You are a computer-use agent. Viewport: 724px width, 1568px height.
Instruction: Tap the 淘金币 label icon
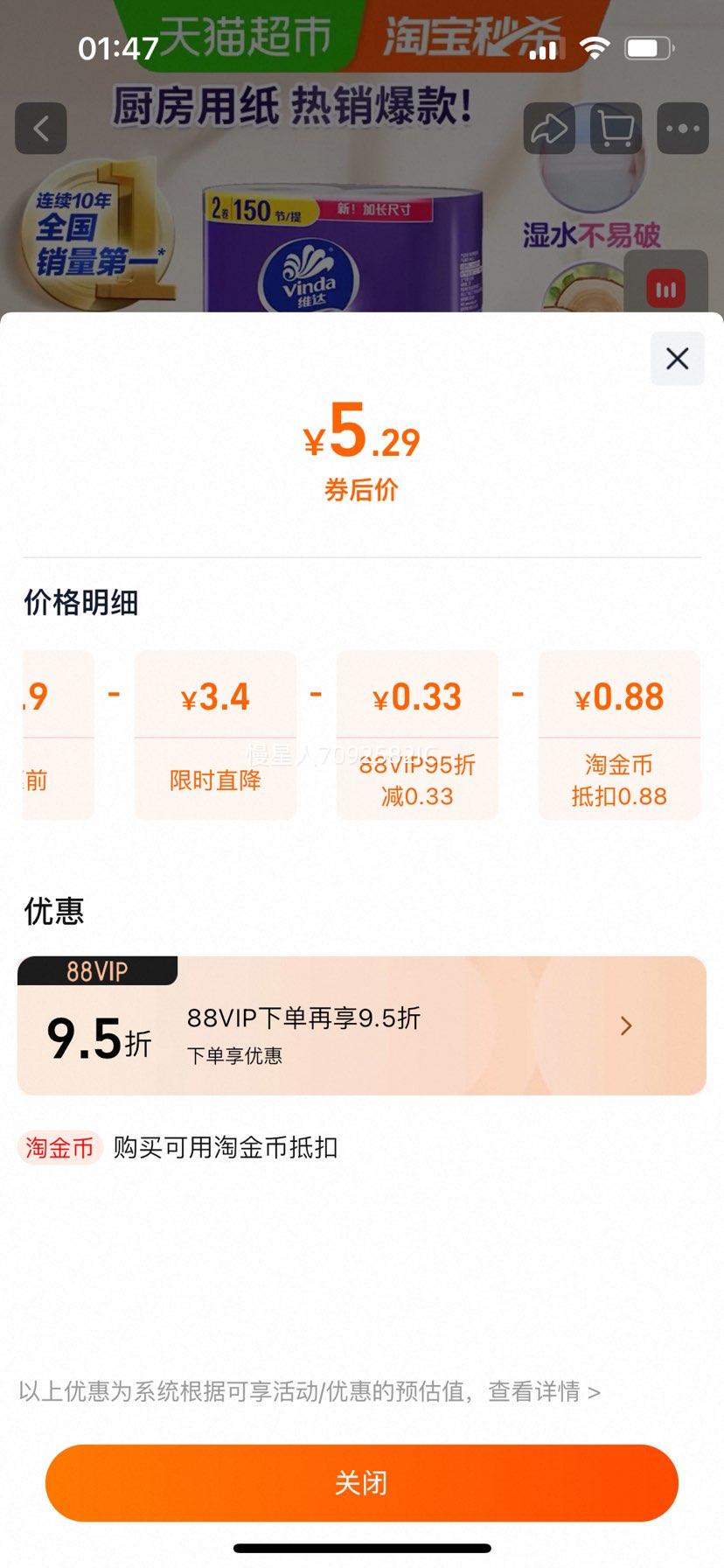59,1149
